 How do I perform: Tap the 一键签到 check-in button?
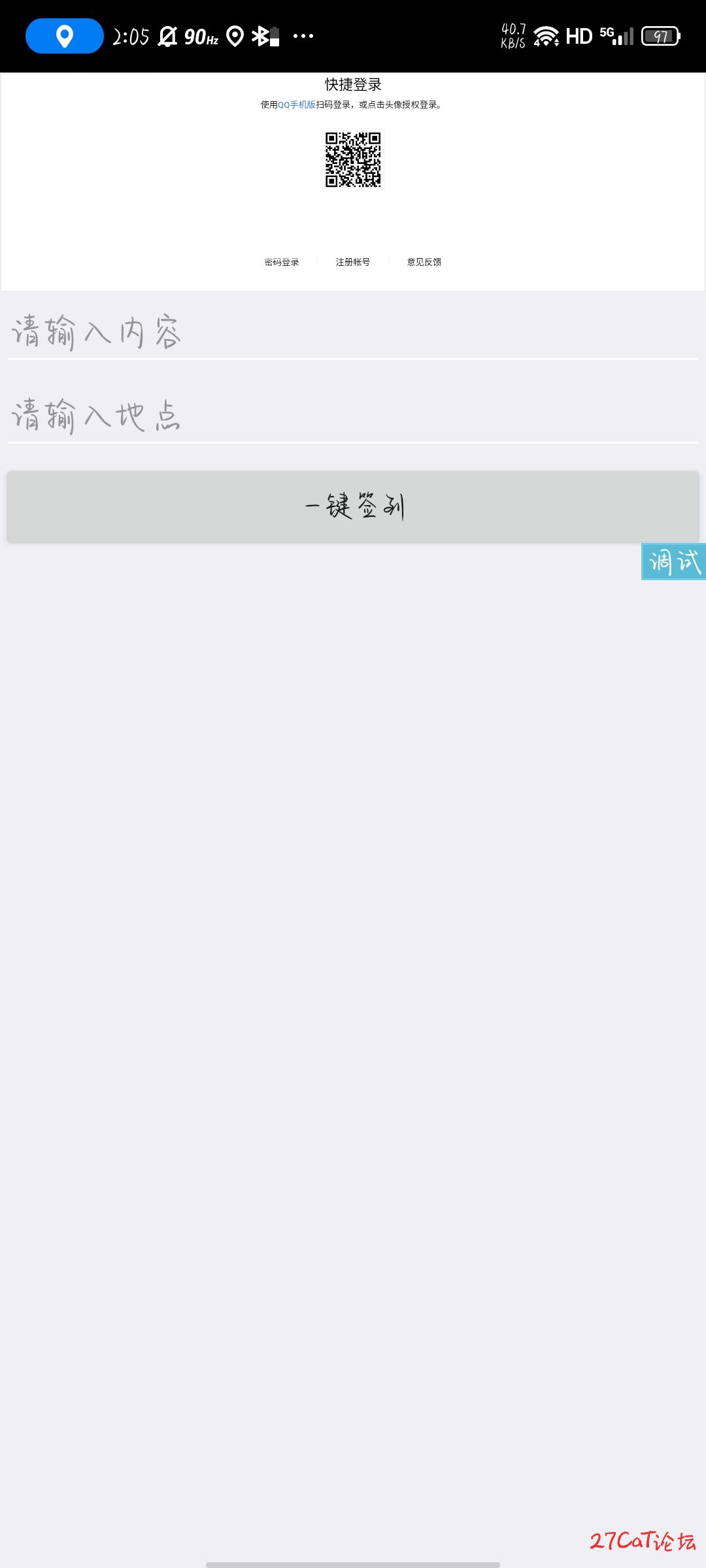(x=353, y=506)
